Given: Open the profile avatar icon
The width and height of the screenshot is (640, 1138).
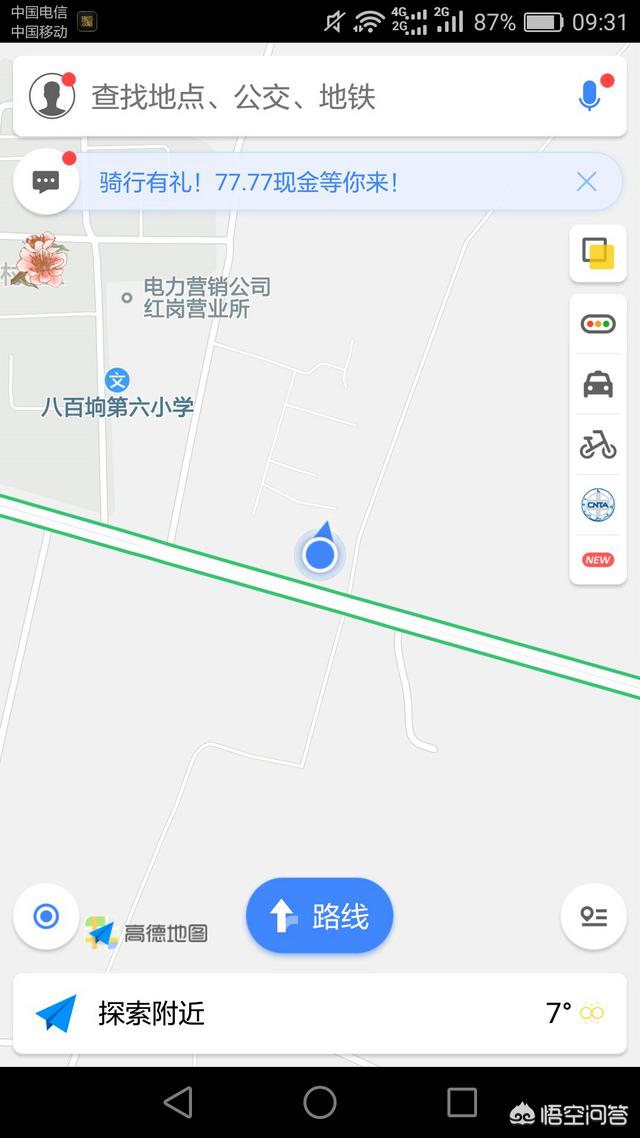Looking at the screenshot, I should pos(52,96).
